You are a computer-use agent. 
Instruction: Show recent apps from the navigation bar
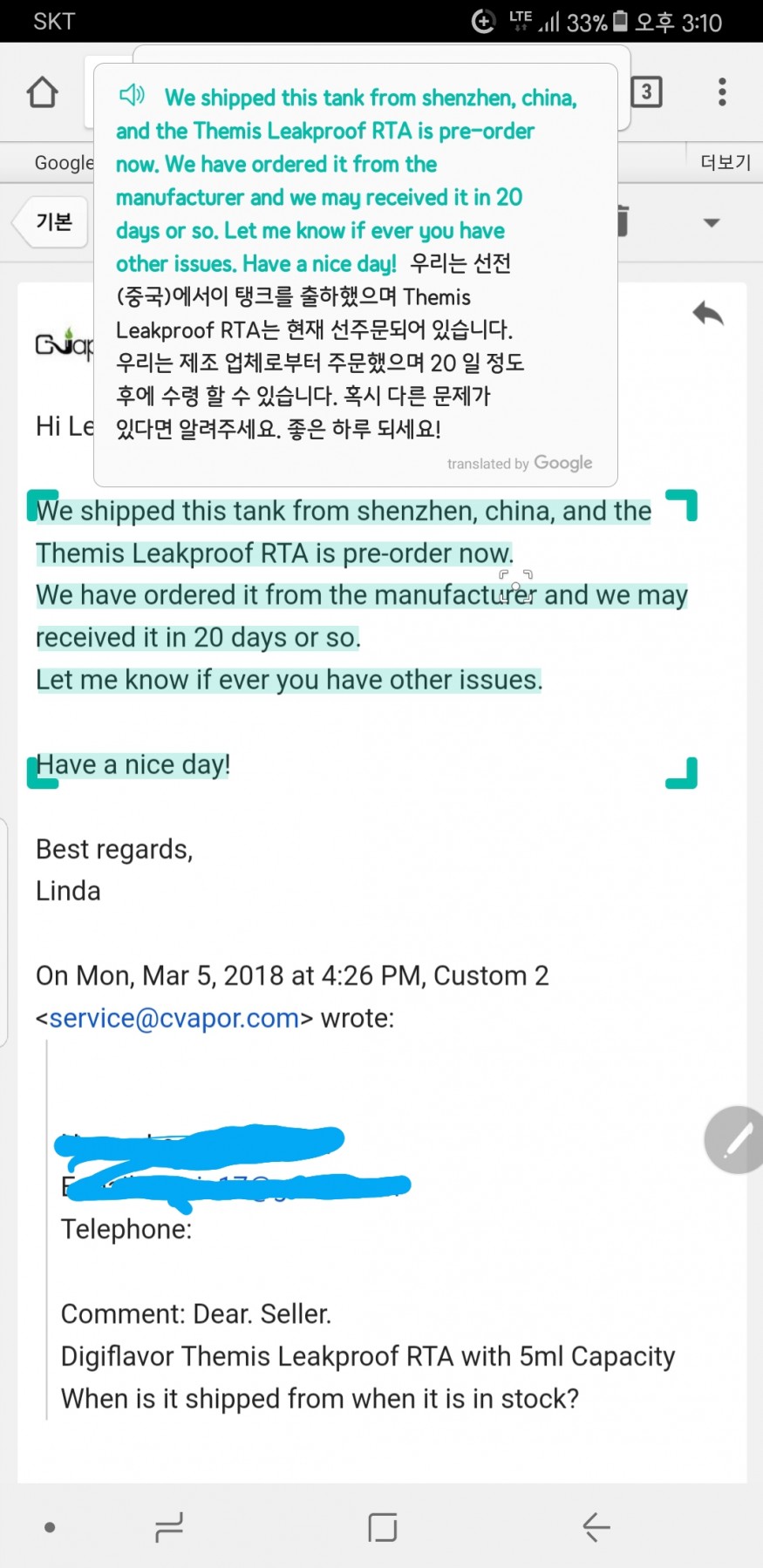click(x=168, y=1526)
